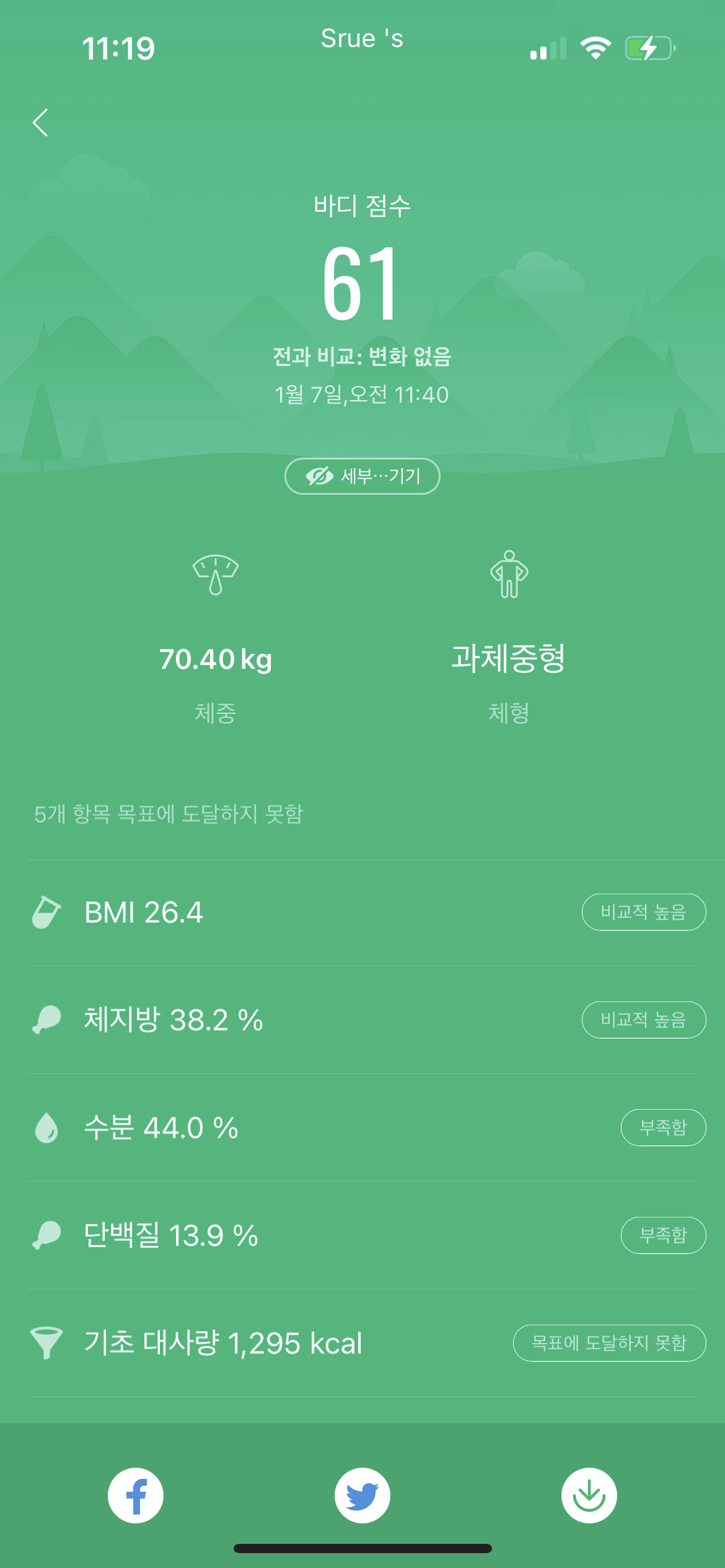Viewport: 725px width, 1568px height.
Task: Share the body score on Twitter
Action: [362, 1496]
